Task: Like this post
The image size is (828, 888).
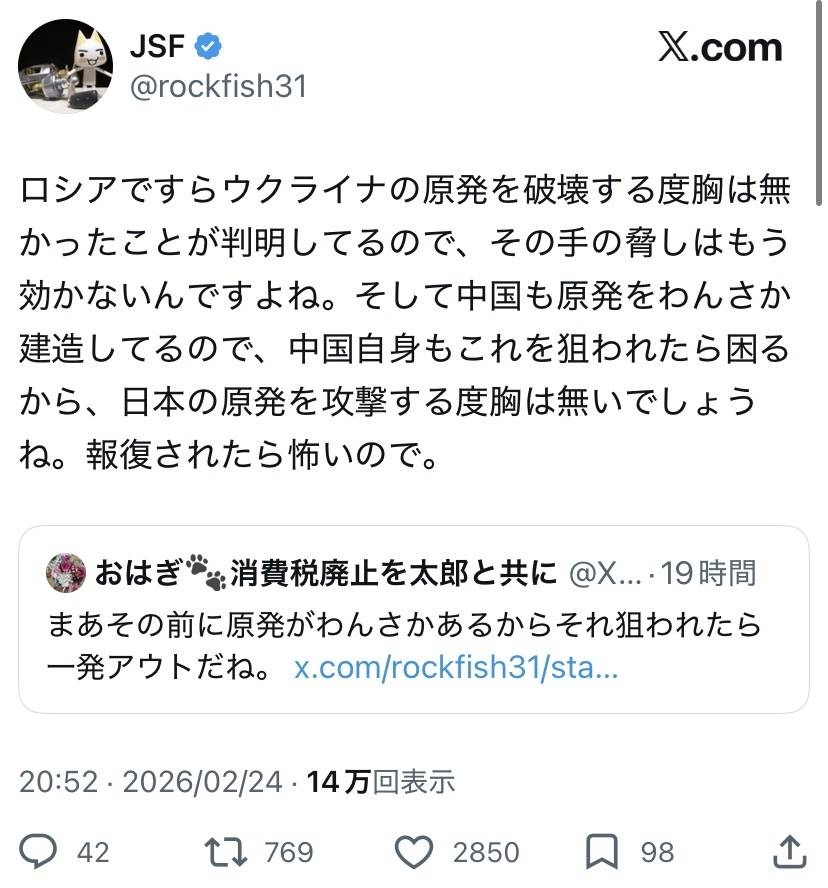Action: click(x=413, y=851)
